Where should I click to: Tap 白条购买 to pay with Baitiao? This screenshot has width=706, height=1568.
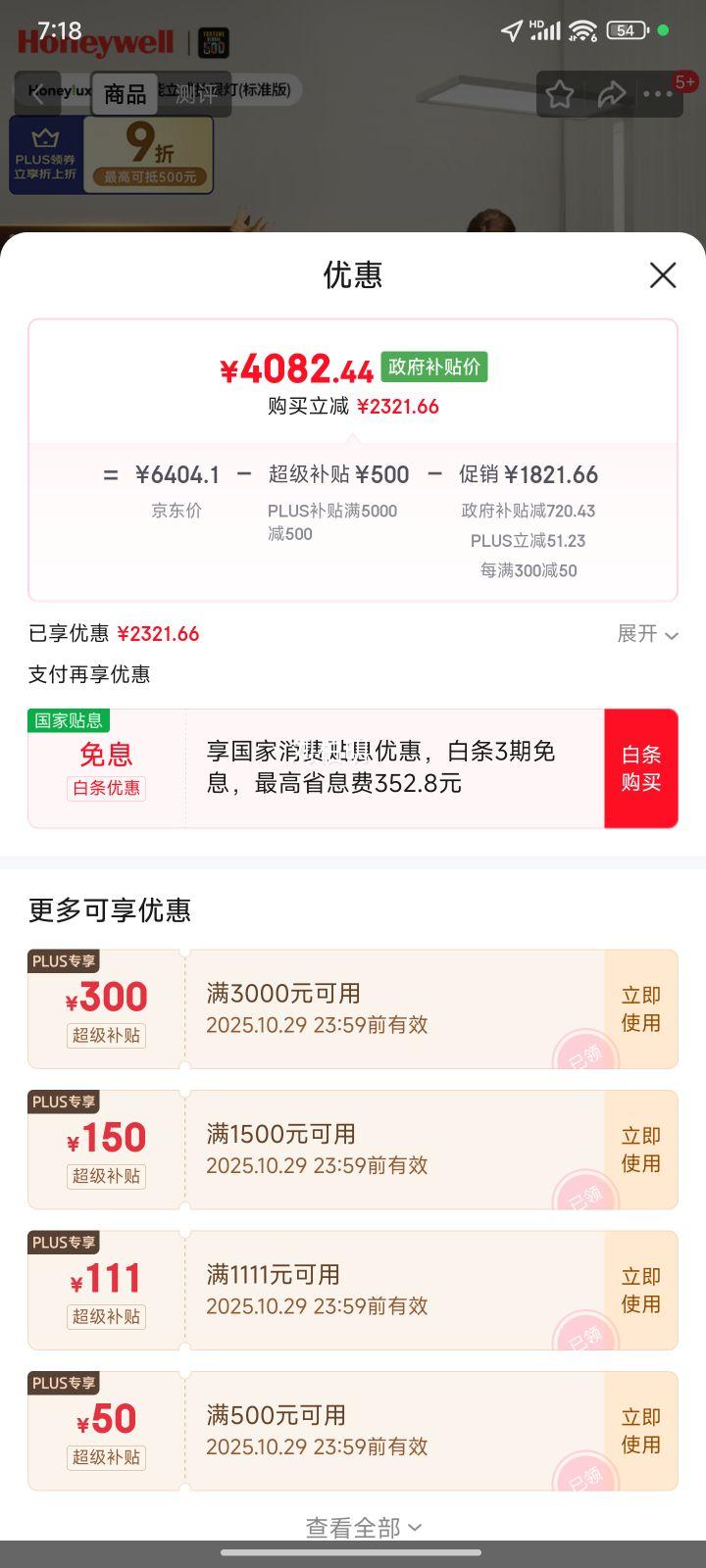pyautogui.click(x=641, y=768)
